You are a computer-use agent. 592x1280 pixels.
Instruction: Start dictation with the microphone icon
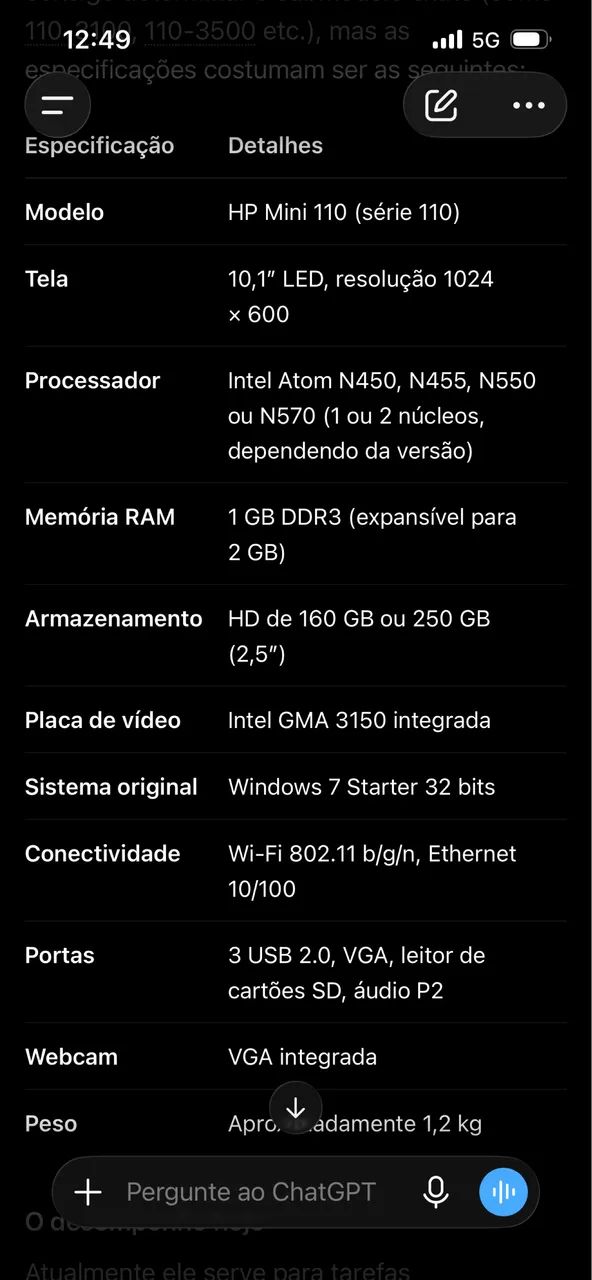pos(436,1191)
